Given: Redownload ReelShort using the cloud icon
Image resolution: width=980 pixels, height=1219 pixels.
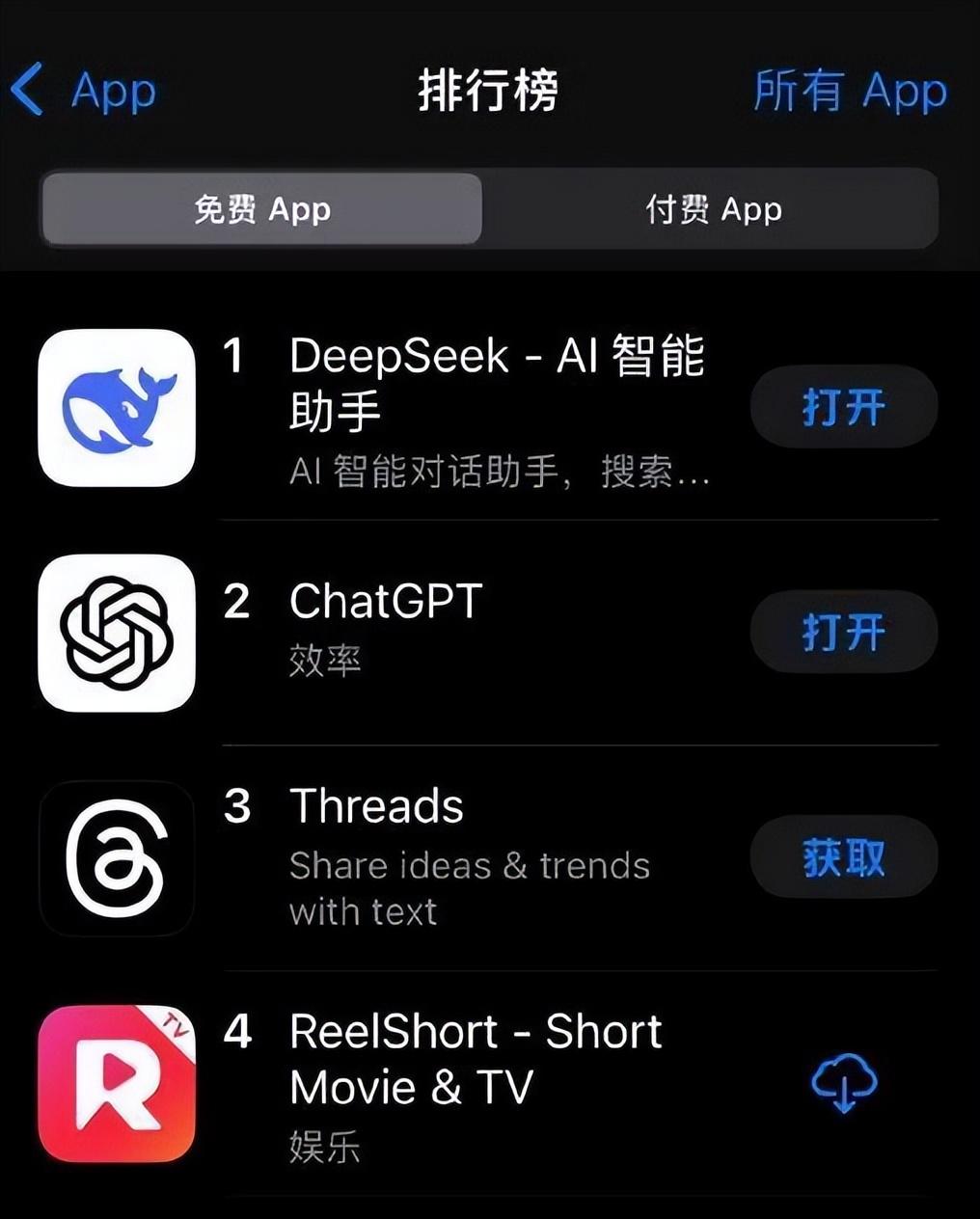Looking at the screenshot, I should point(843,1083).
